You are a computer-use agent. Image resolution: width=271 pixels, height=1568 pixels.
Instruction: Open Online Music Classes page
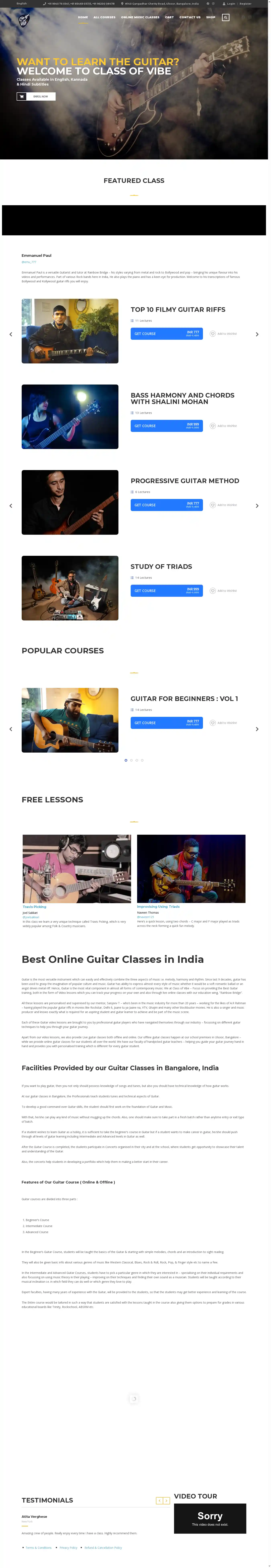pyautogui.click(x=140, y=17)
